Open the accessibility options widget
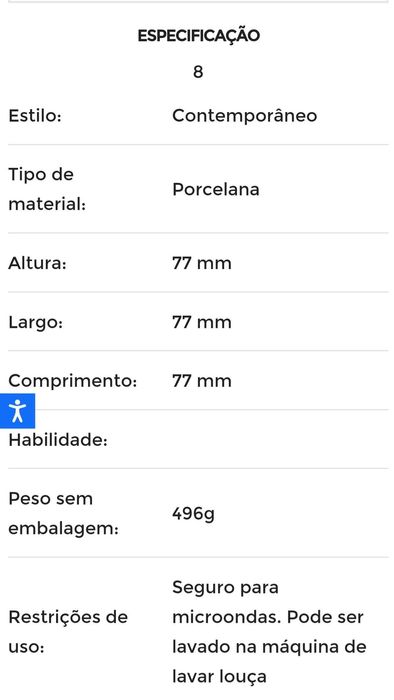Image resolution: width=394 pixels, height=700 pixels. 17,411
